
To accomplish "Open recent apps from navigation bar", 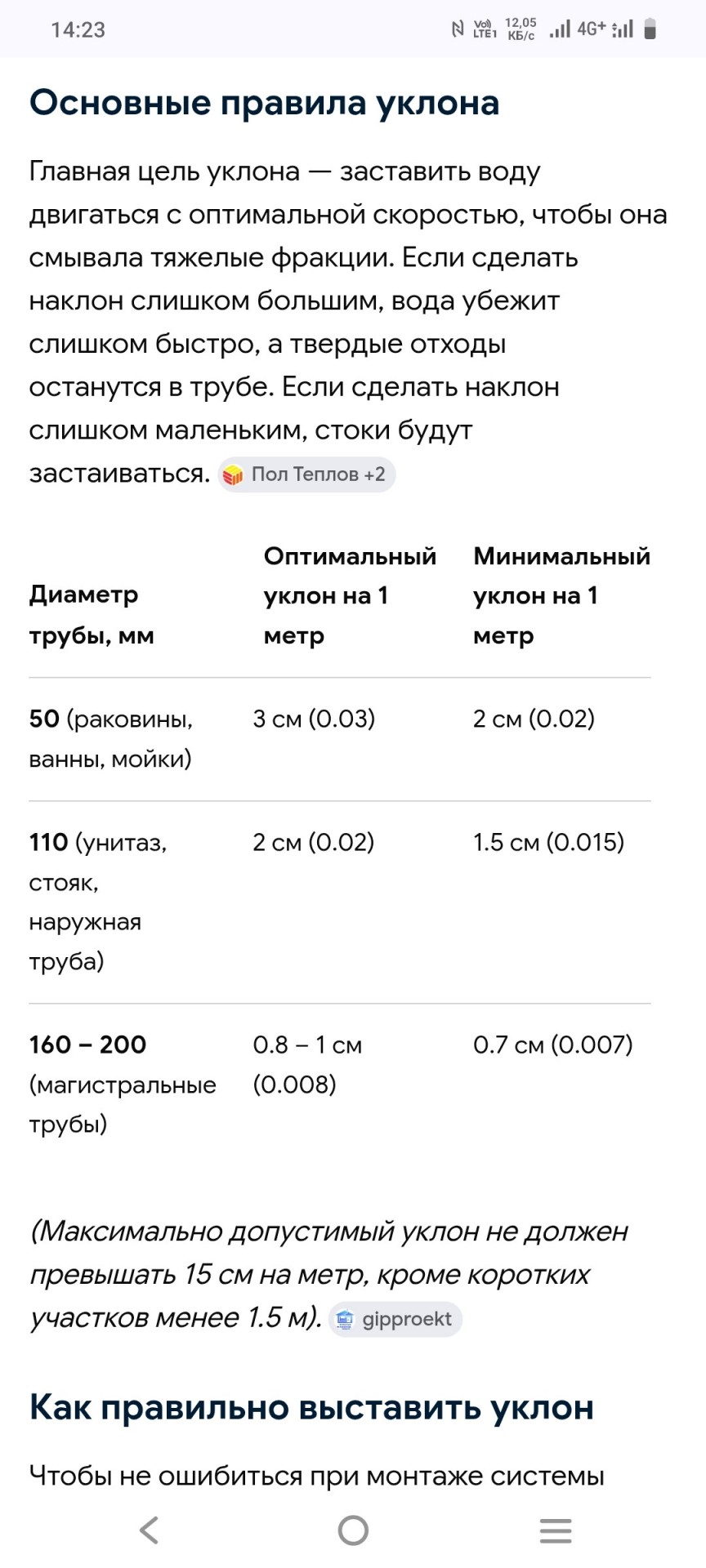I will point(556,1530).
